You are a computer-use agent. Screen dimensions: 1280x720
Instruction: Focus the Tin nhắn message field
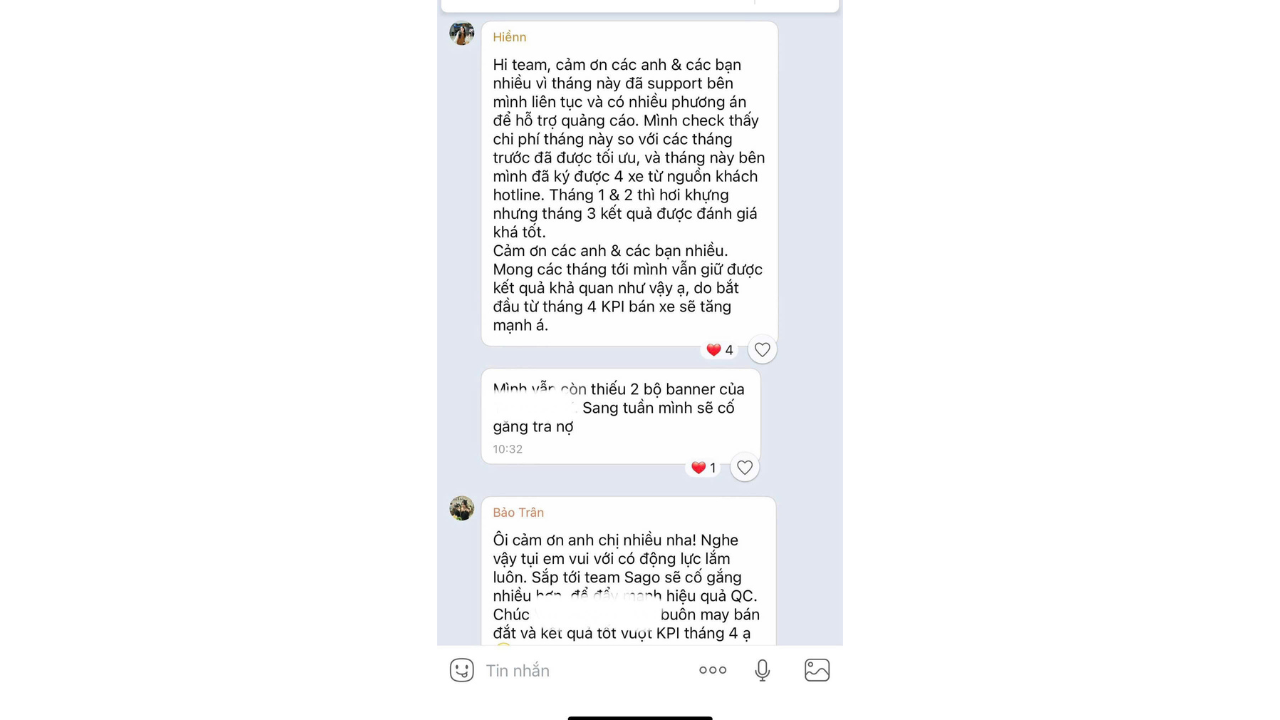tap(580, 670)
